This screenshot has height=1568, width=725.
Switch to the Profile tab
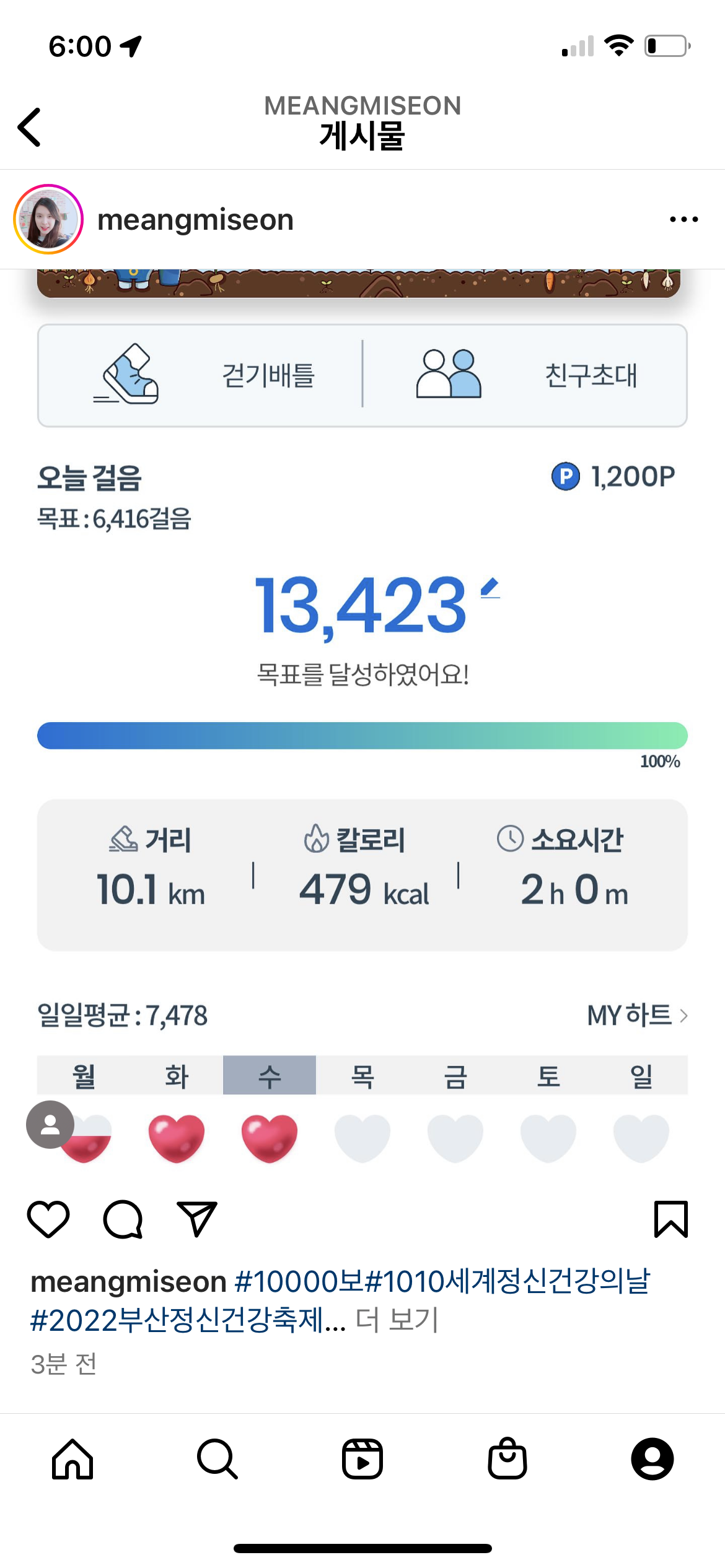pos(652,1459)
